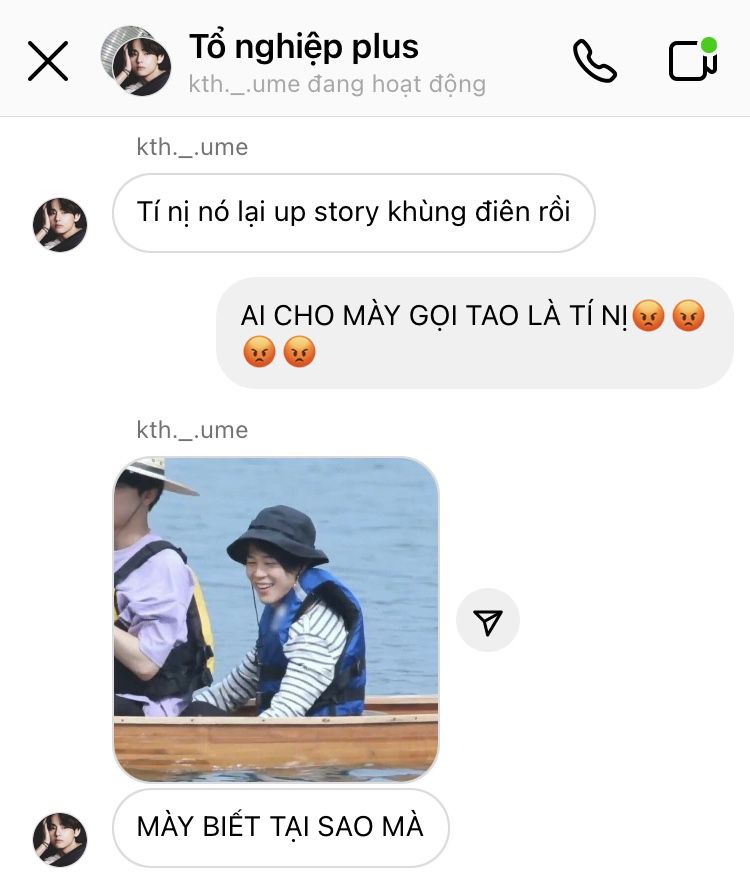Close the chat with the X icon
Image resolution: width=750 pixels, height=885 pixels.
click(48, 62)
